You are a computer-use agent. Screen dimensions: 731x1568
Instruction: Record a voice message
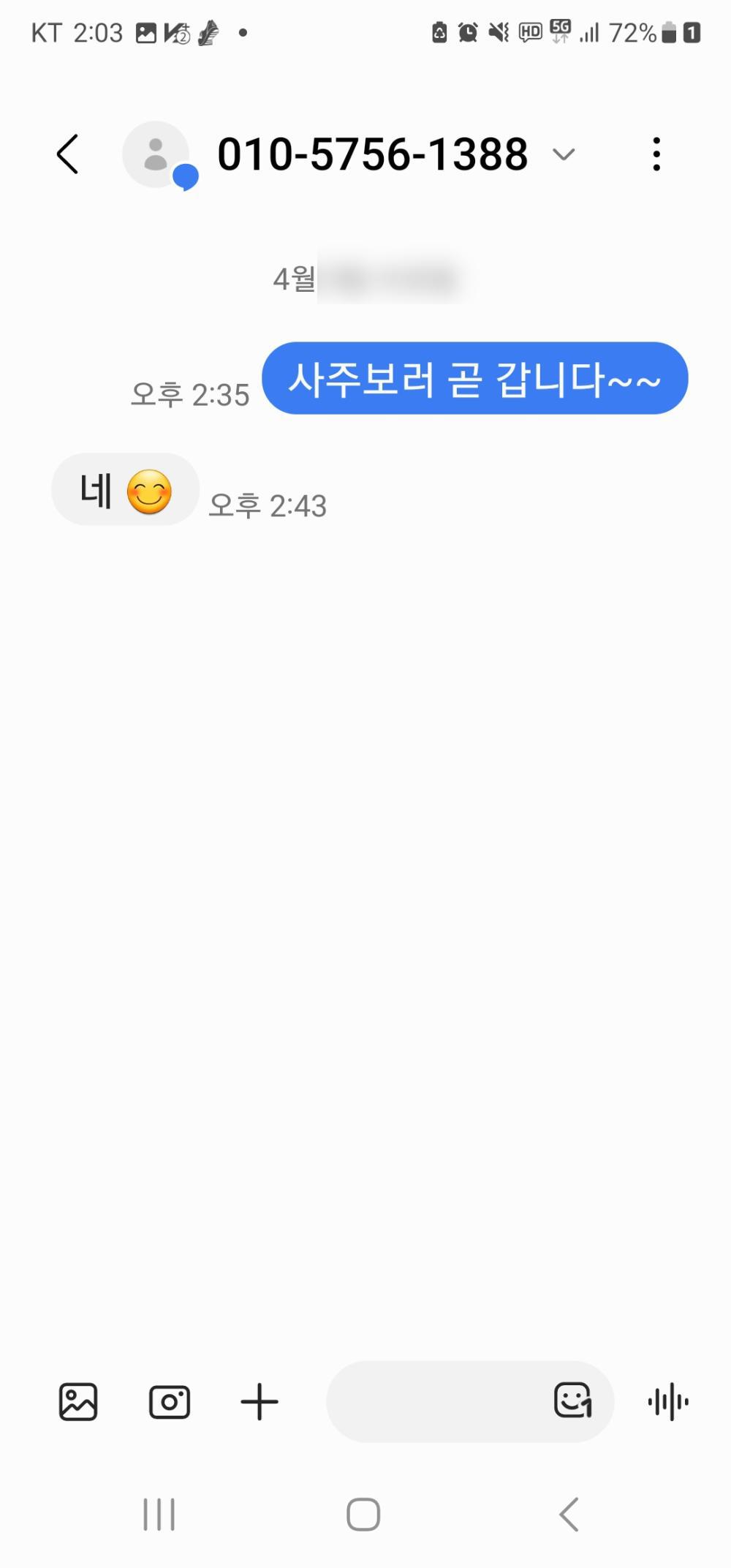click(668, 1402)
